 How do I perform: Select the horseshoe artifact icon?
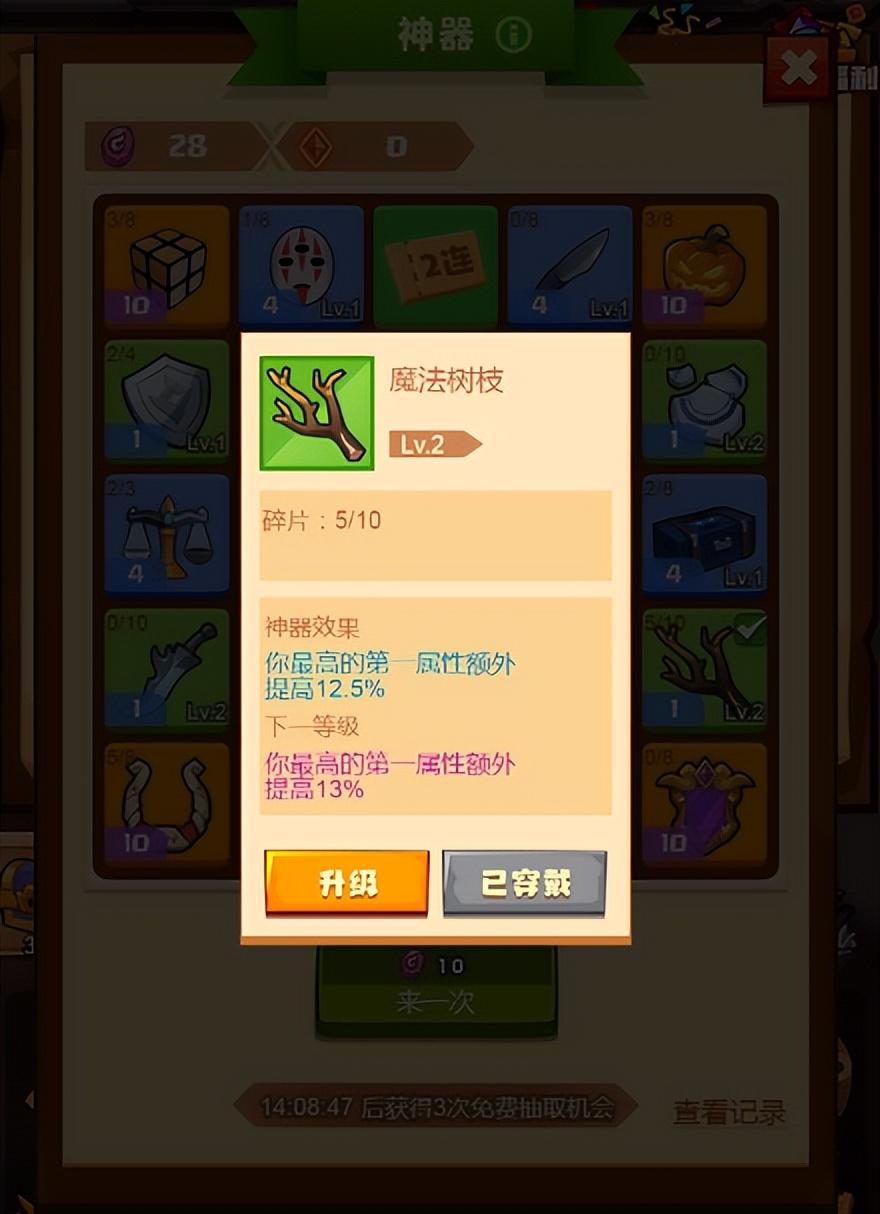pyautogui.click(x=166, y=803)
